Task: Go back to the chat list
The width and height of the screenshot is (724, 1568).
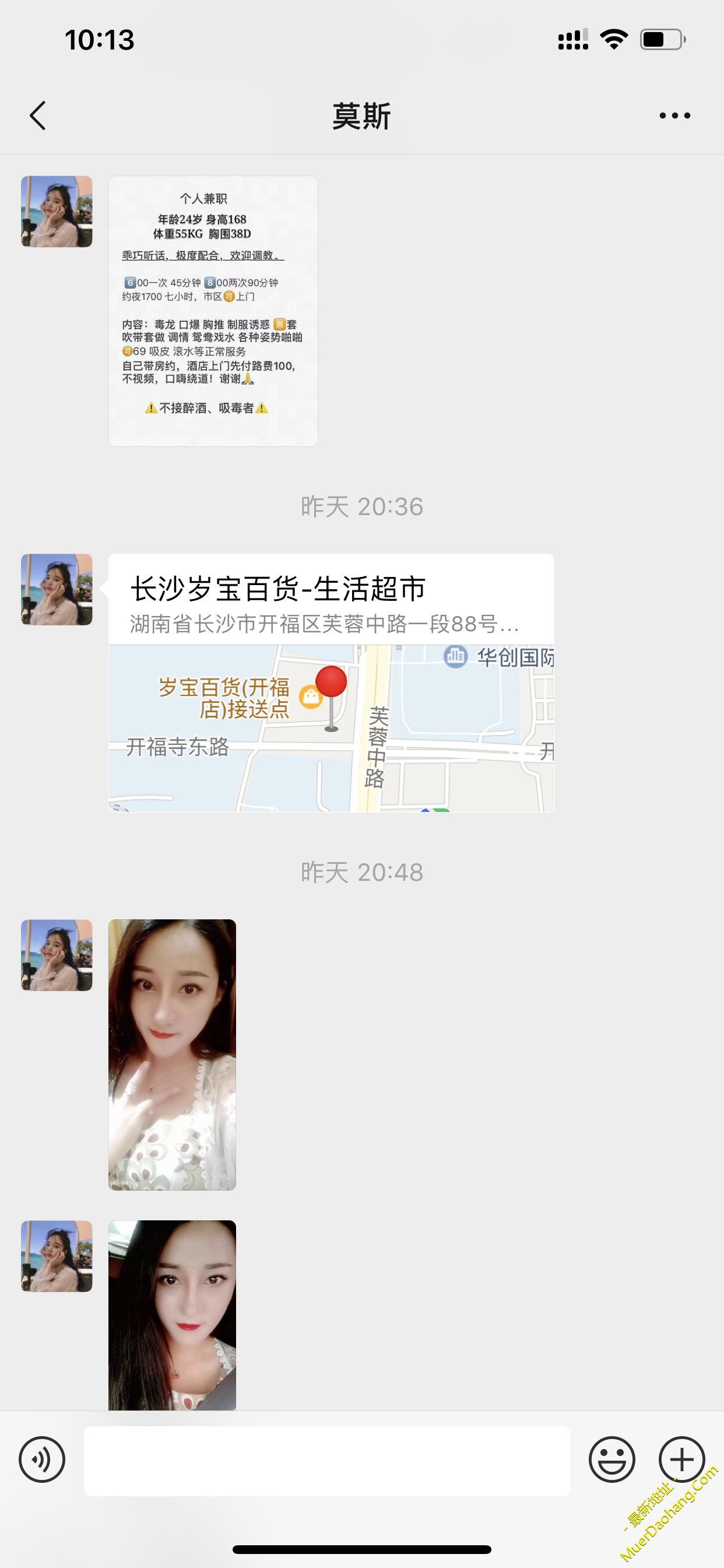Action: (x=38, y=115)
